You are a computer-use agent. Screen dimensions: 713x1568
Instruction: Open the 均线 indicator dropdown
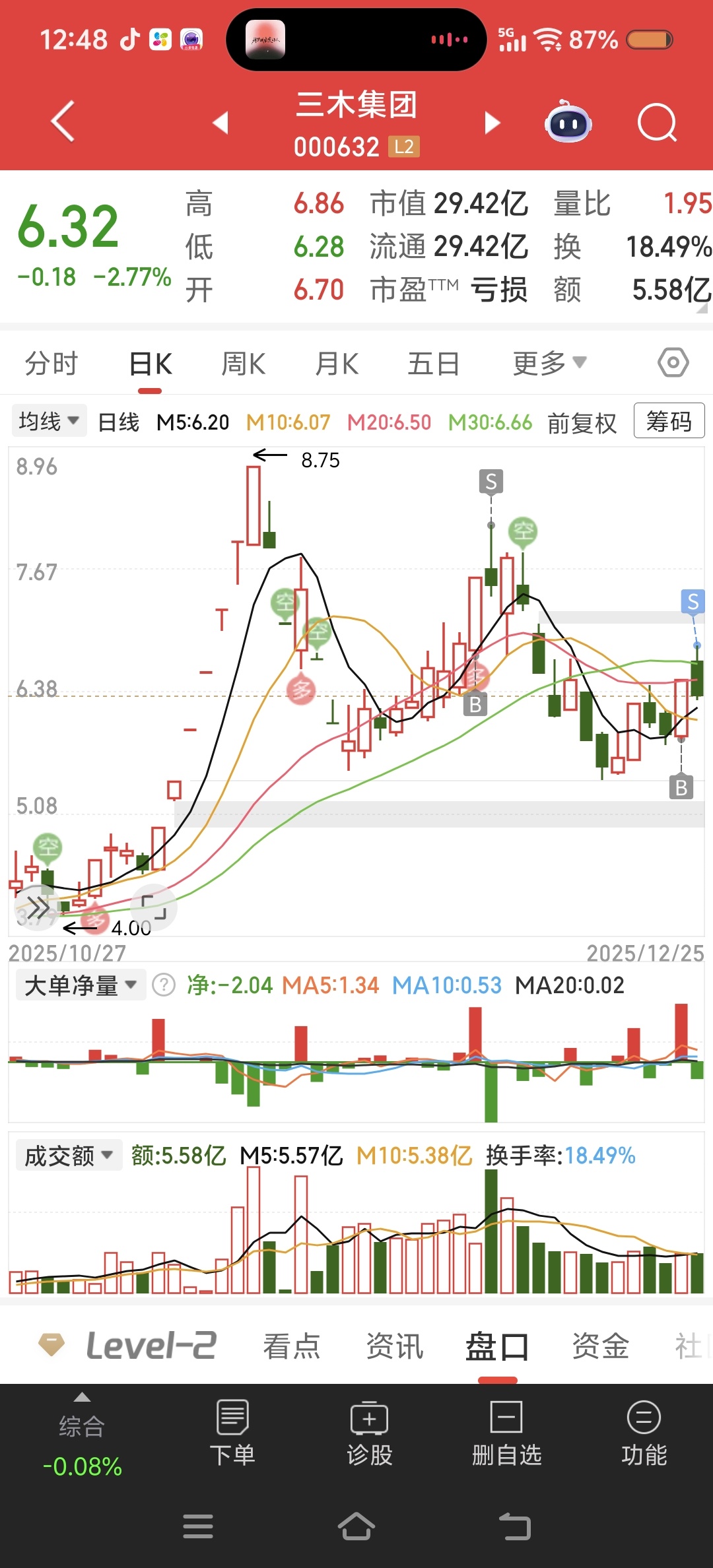[x=49, y=421]
